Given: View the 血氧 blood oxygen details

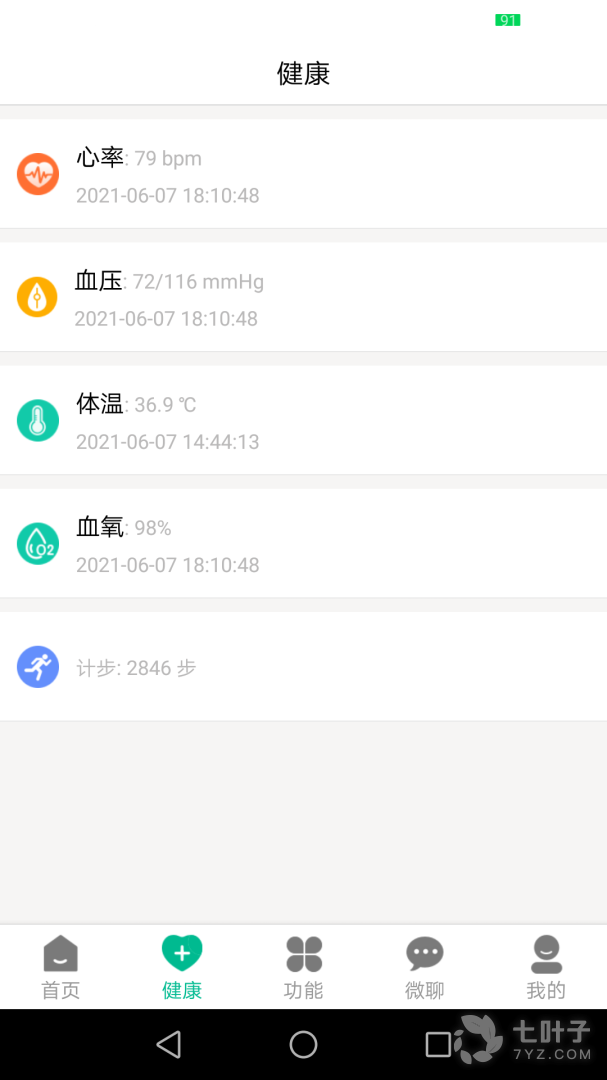Looking at the screenshot, I should point(303,543).
